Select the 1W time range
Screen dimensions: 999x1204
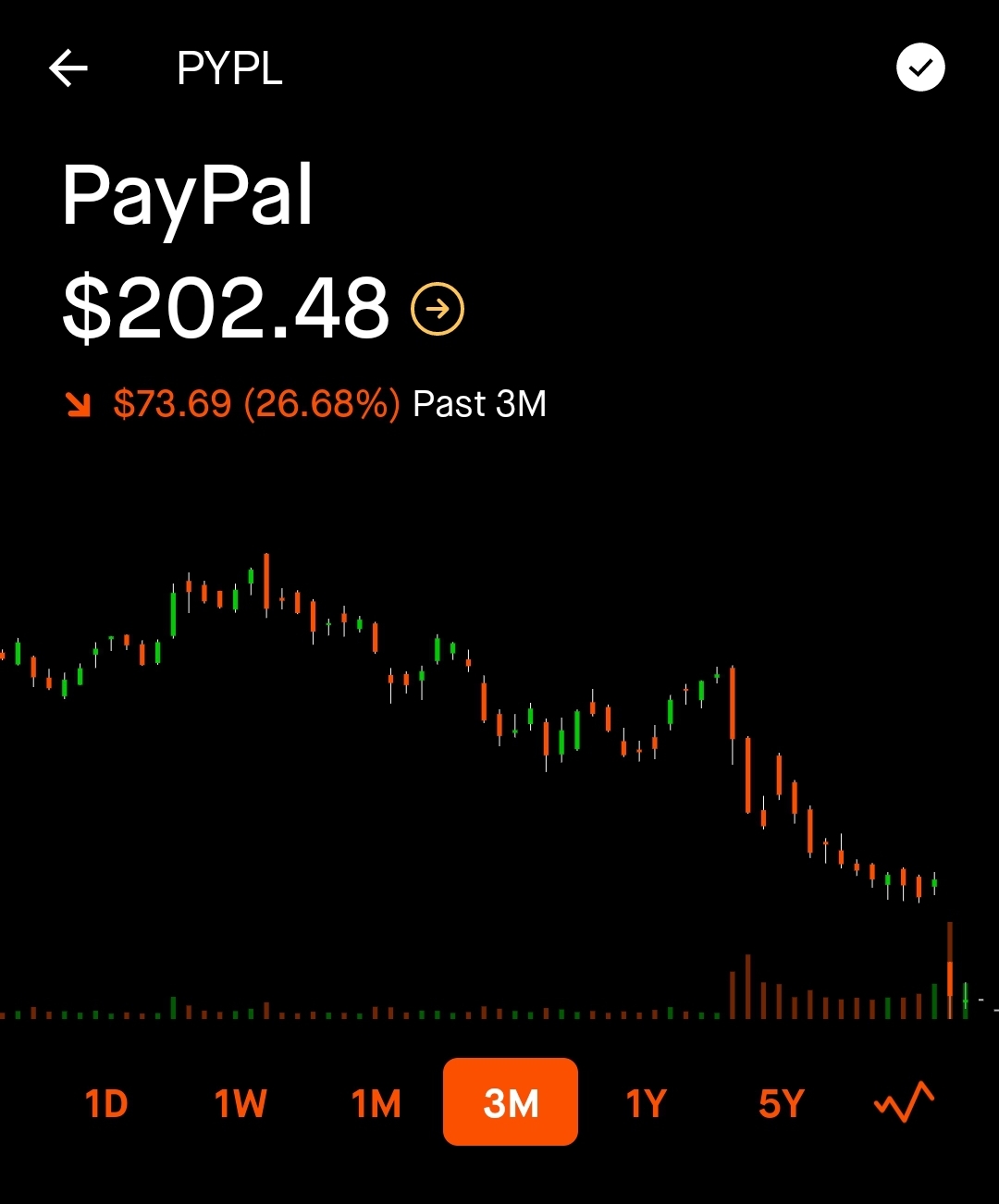pos(240,1103)
